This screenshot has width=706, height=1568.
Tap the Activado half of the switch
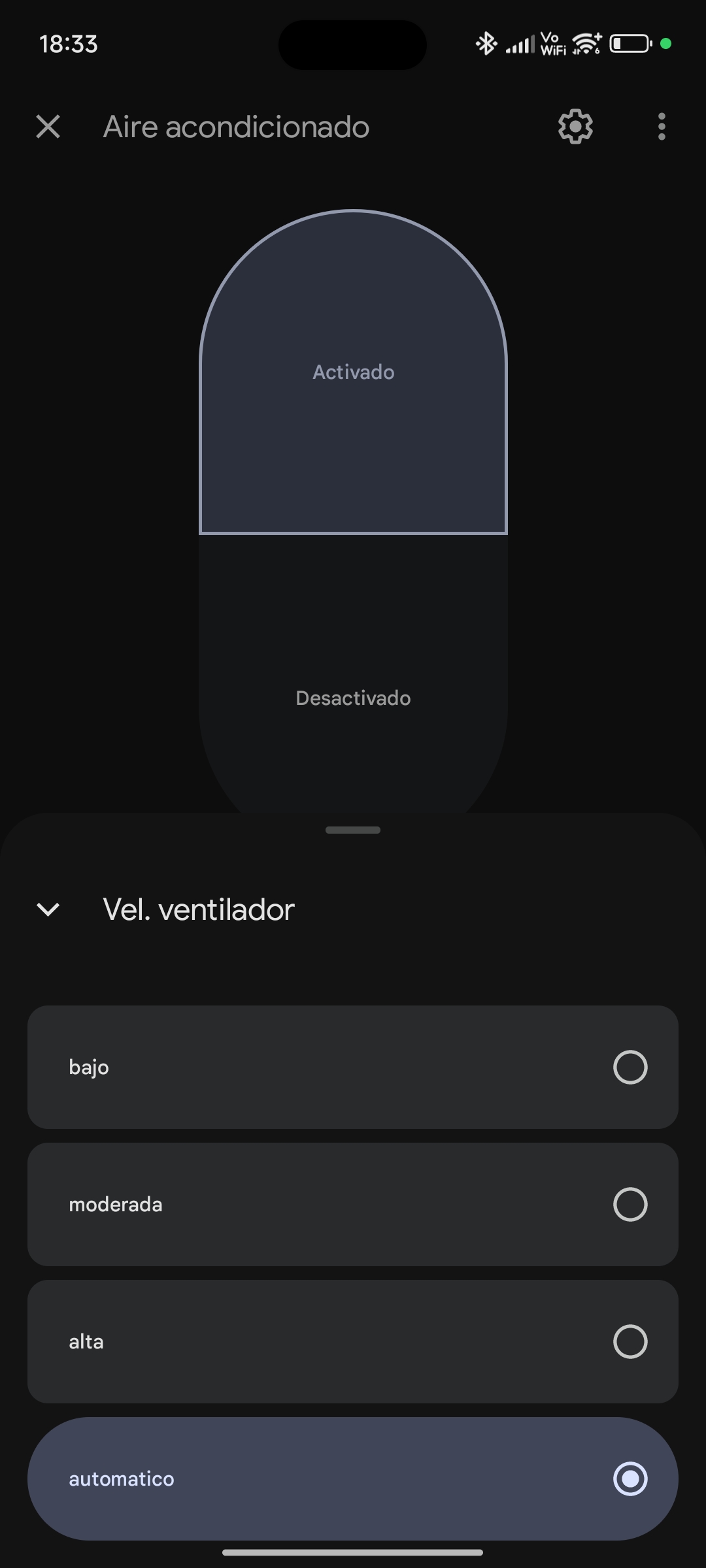[x=353, y=372]
